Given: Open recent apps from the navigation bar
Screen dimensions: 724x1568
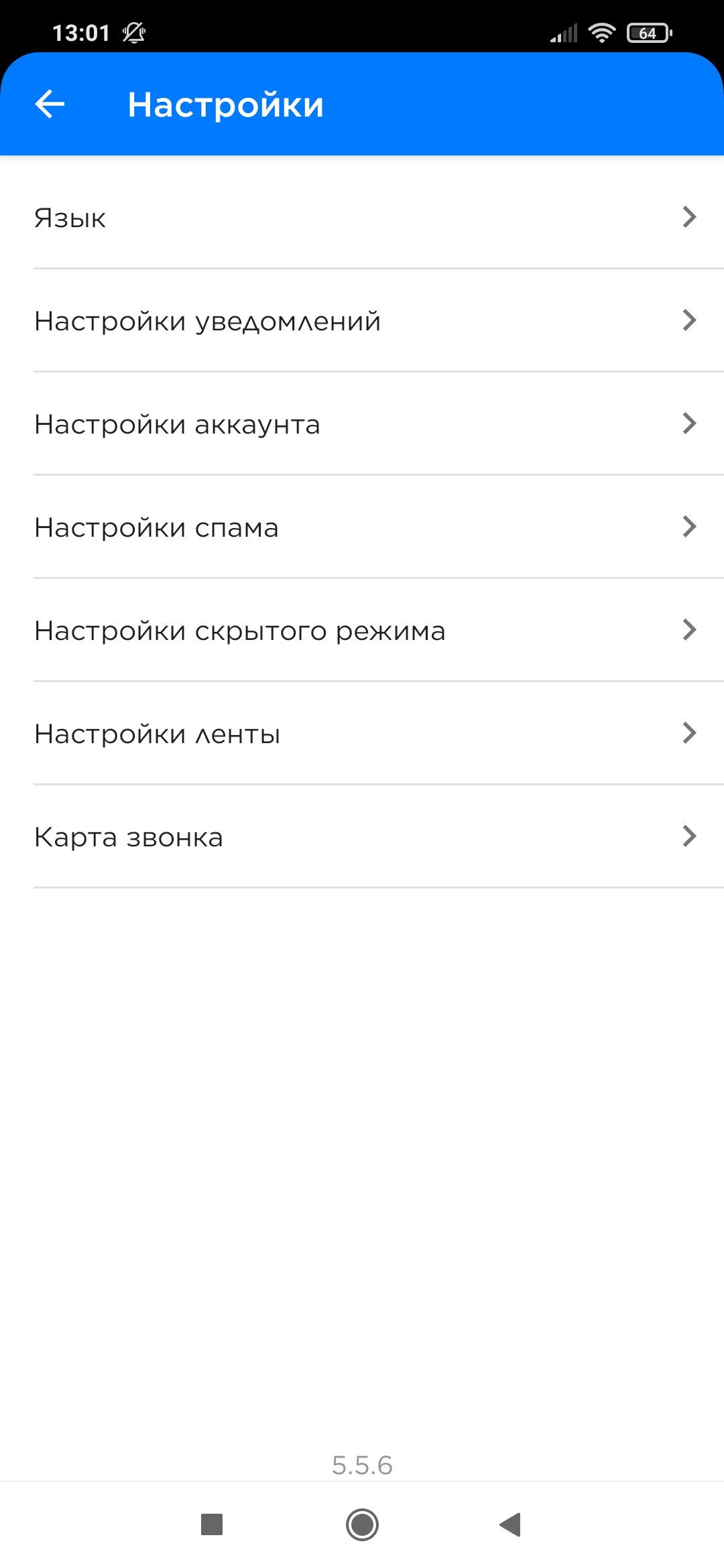Looking at the screenshot, I should point(212,1524).
